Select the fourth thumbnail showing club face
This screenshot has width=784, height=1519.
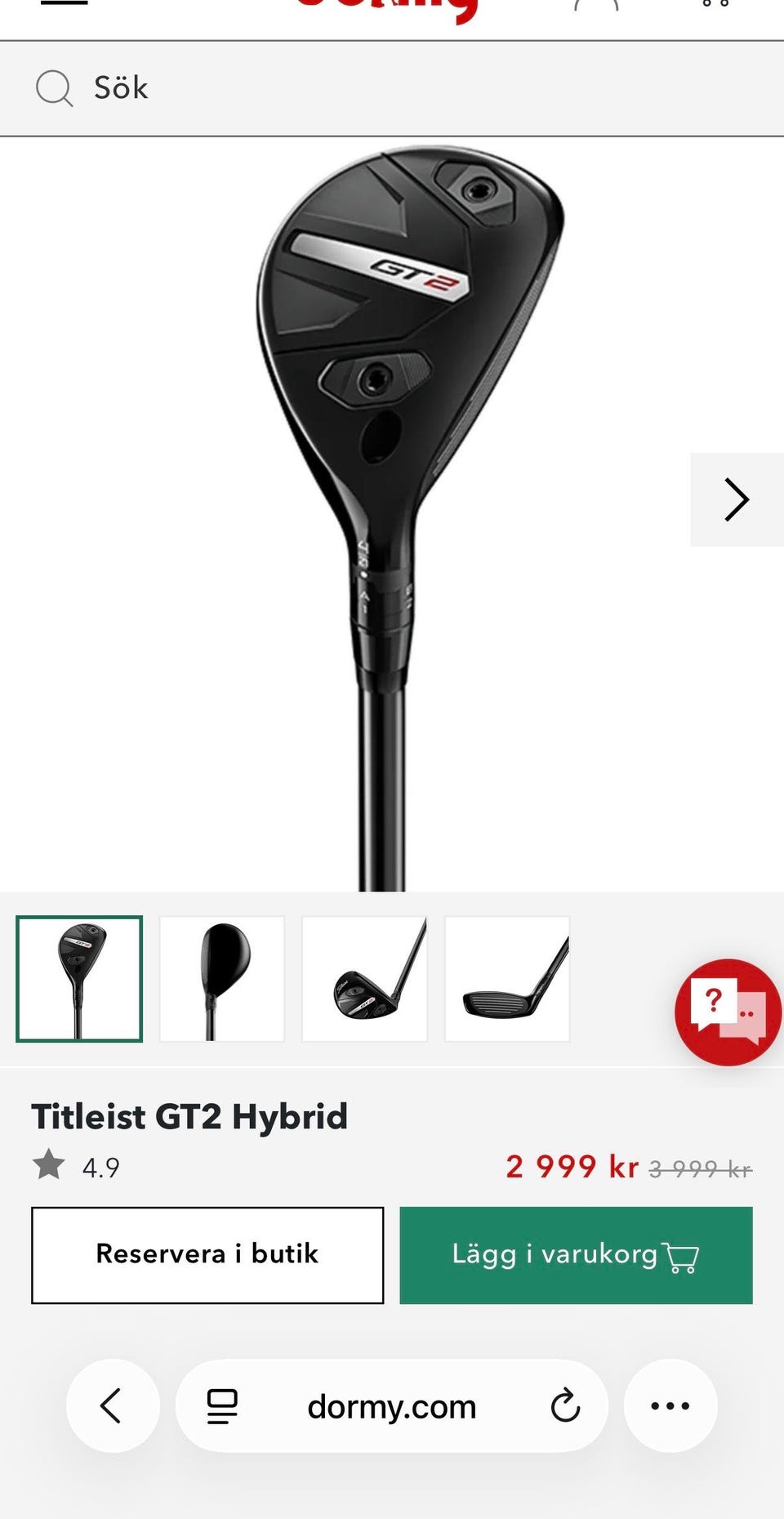[507, 979]
